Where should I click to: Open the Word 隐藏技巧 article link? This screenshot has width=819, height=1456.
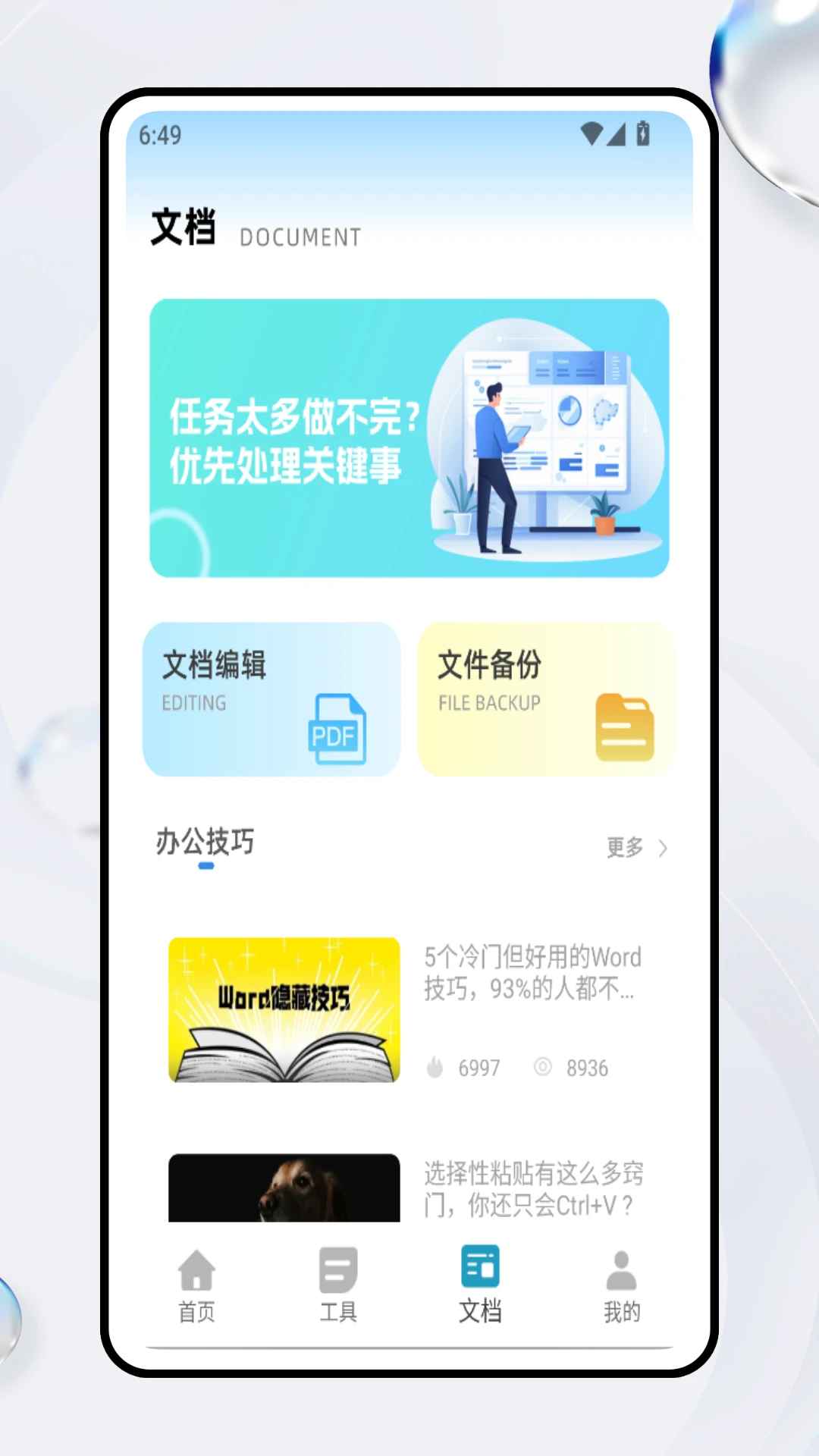(531, 974)
